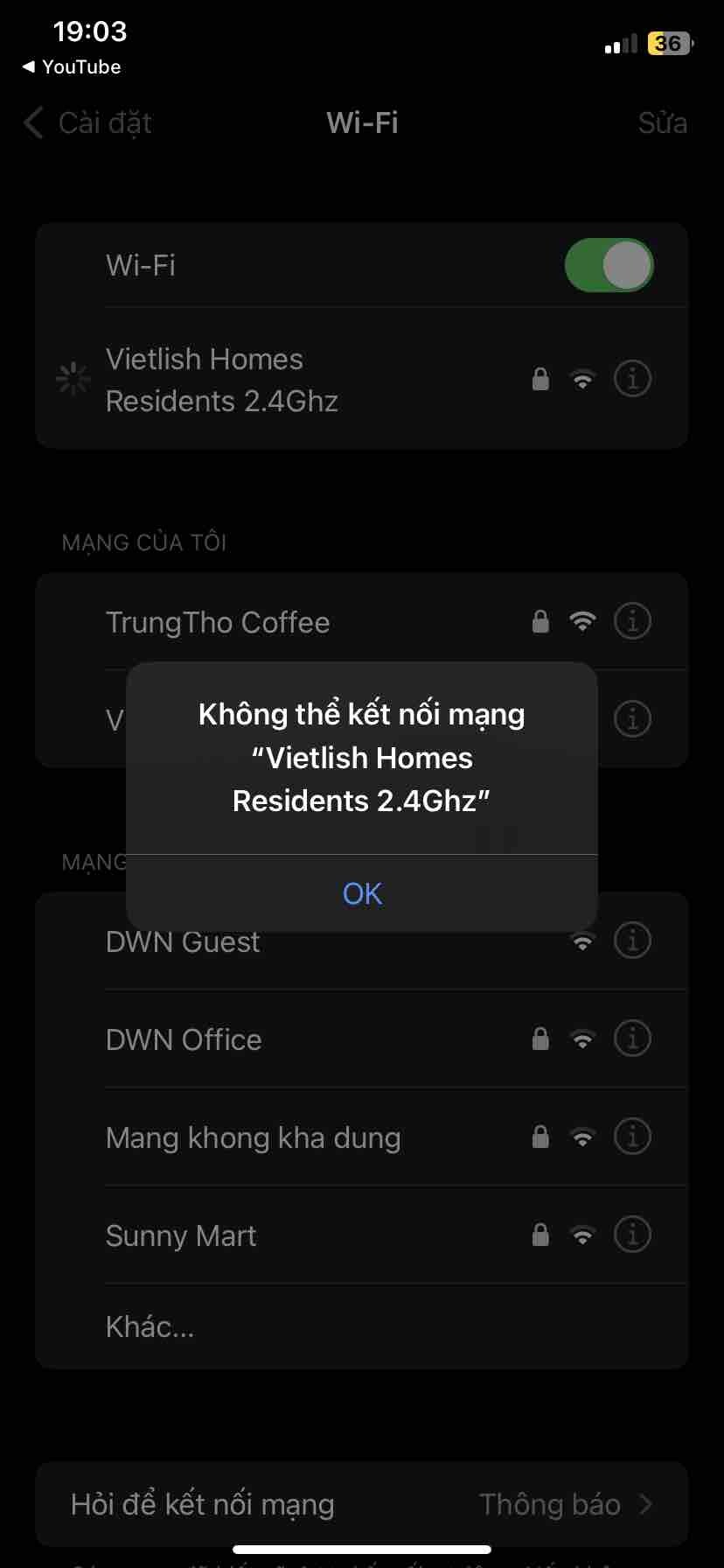Open info for Mang khong kha dung
This screenshot has height=1568, width=724.
632,1137
